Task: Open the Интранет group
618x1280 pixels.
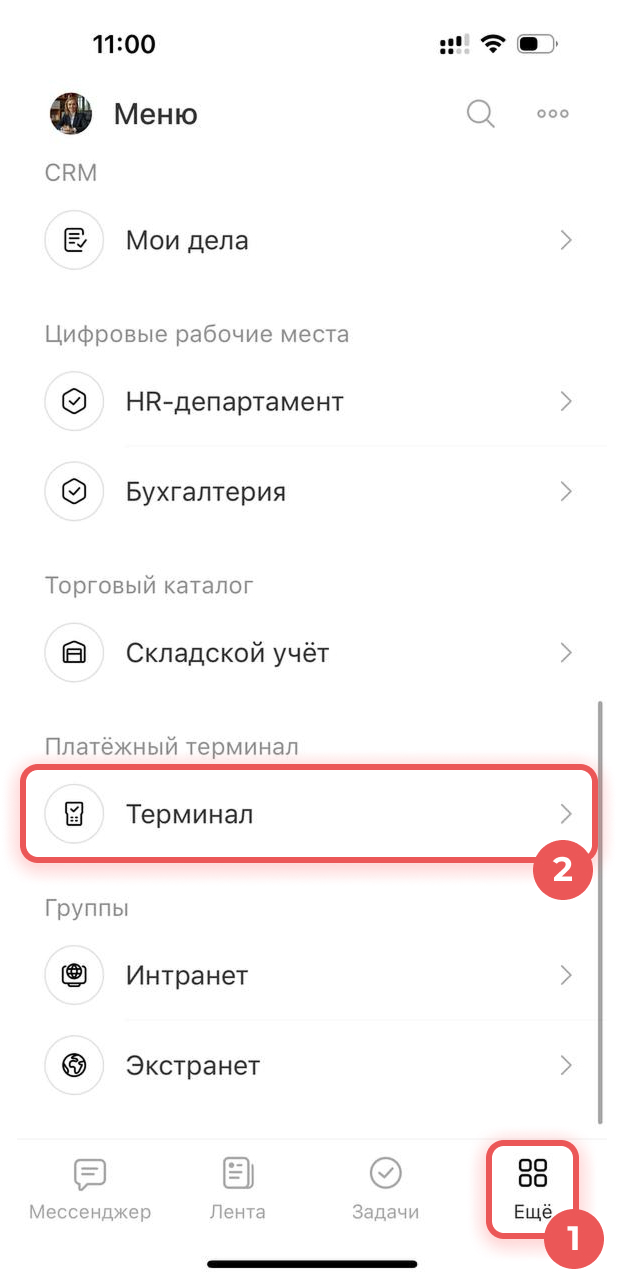Action: click(309, 975)
